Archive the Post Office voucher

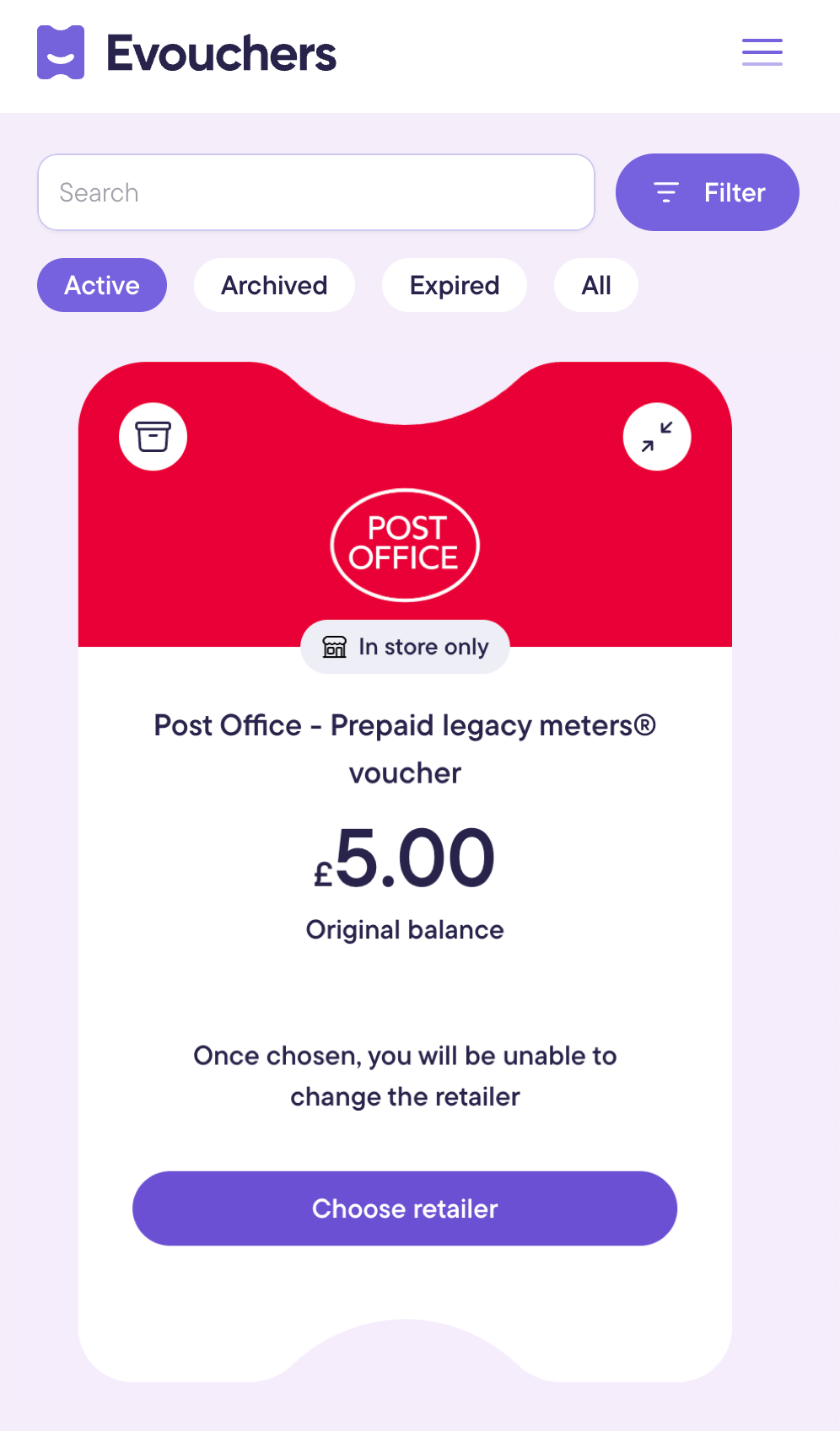(x=153, y=437)
